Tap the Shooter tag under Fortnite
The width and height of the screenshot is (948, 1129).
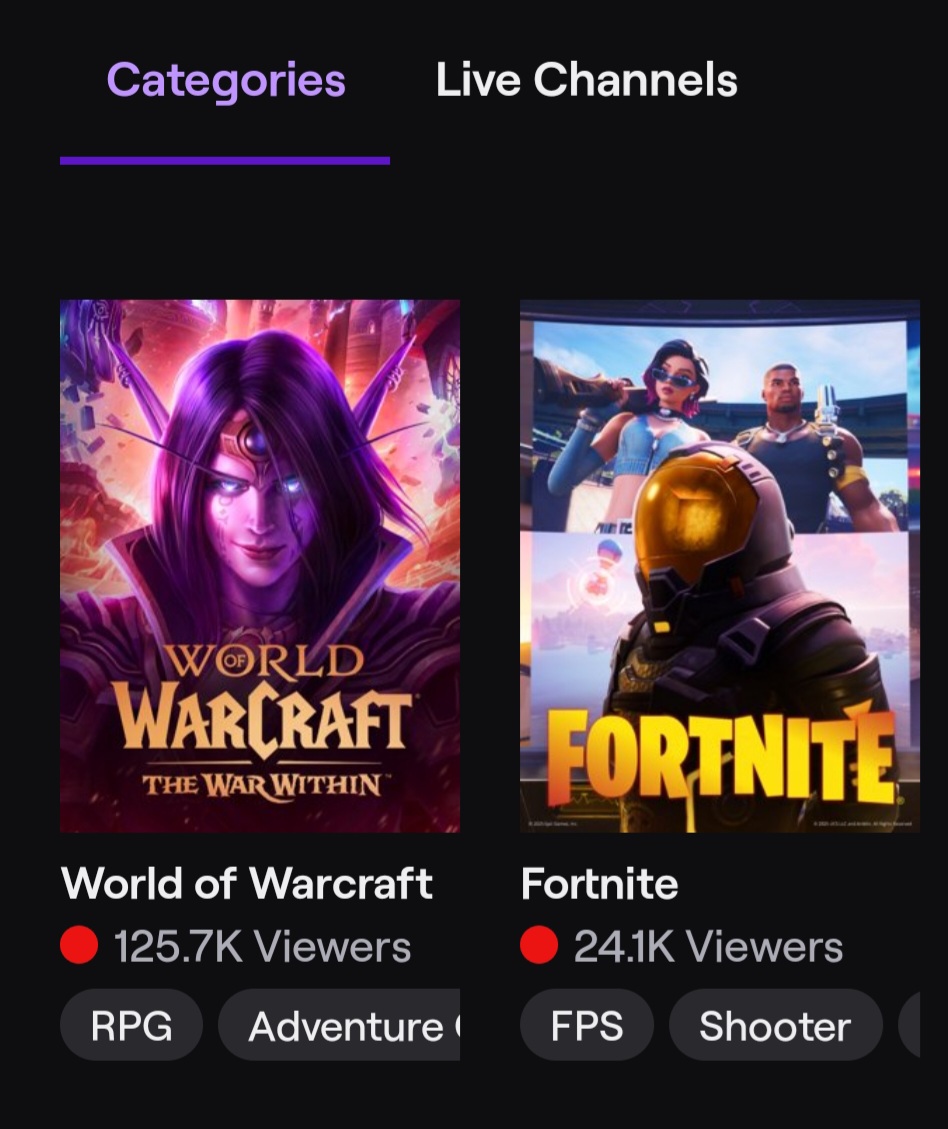point(775,1025)
